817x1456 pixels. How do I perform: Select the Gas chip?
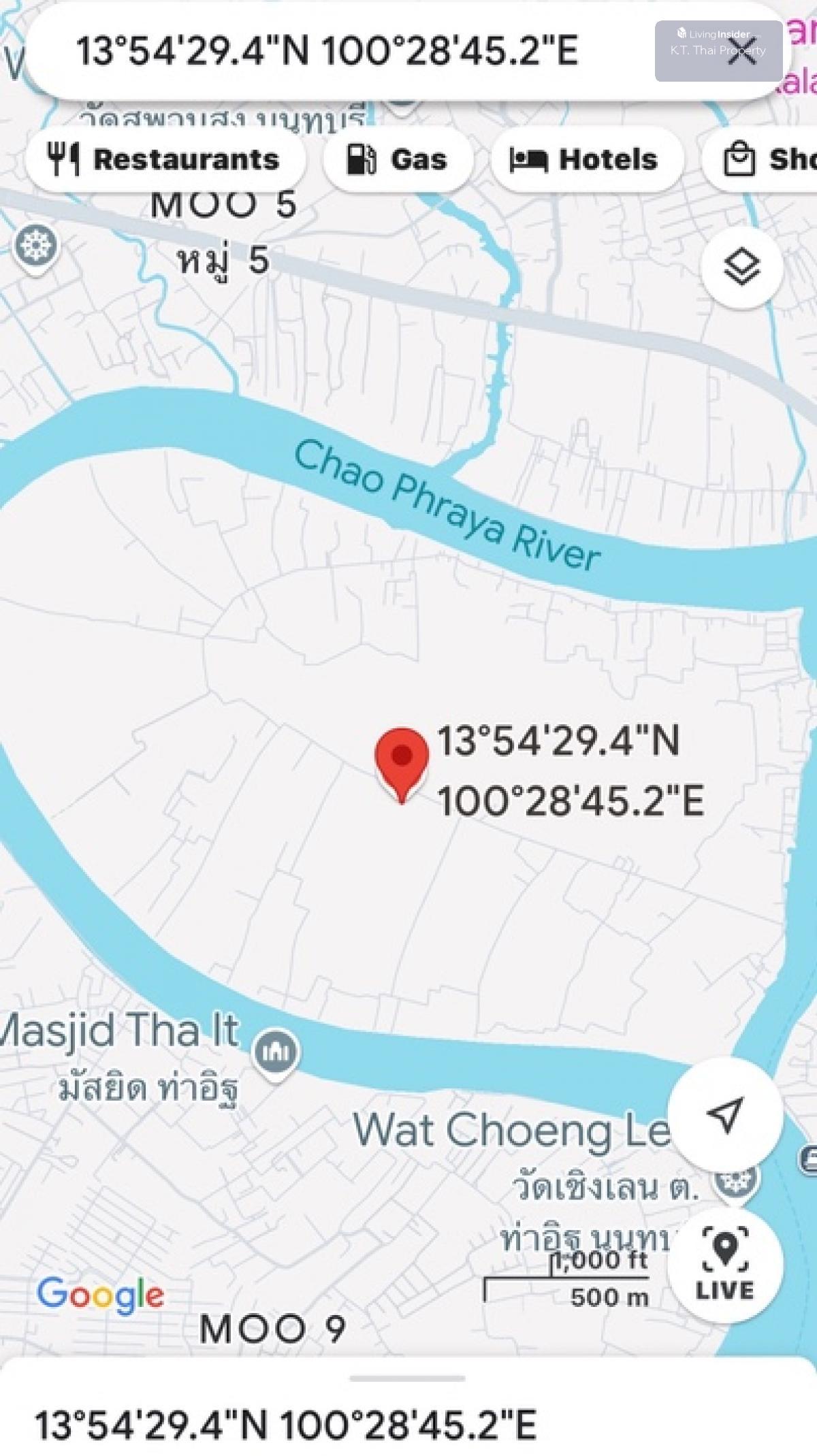tap(398, 160)
